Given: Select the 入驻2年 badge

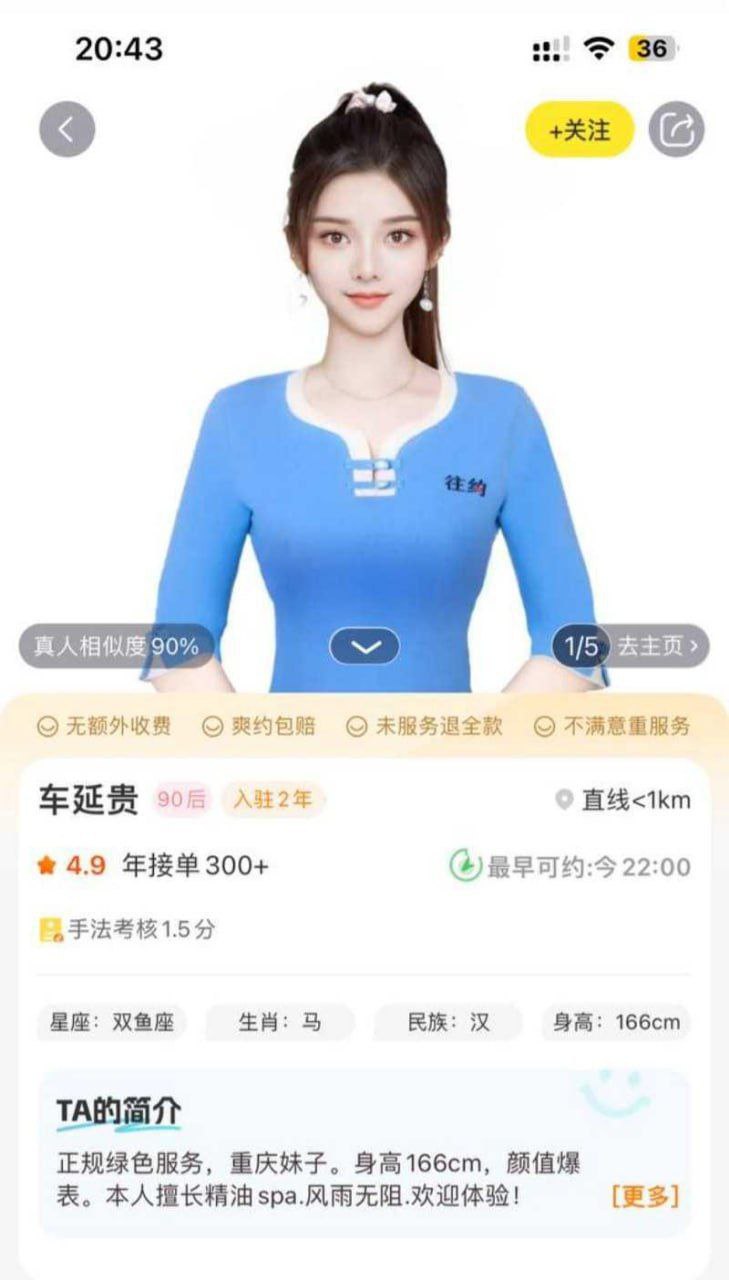Looking at the screenshot, I should [271, 800].
